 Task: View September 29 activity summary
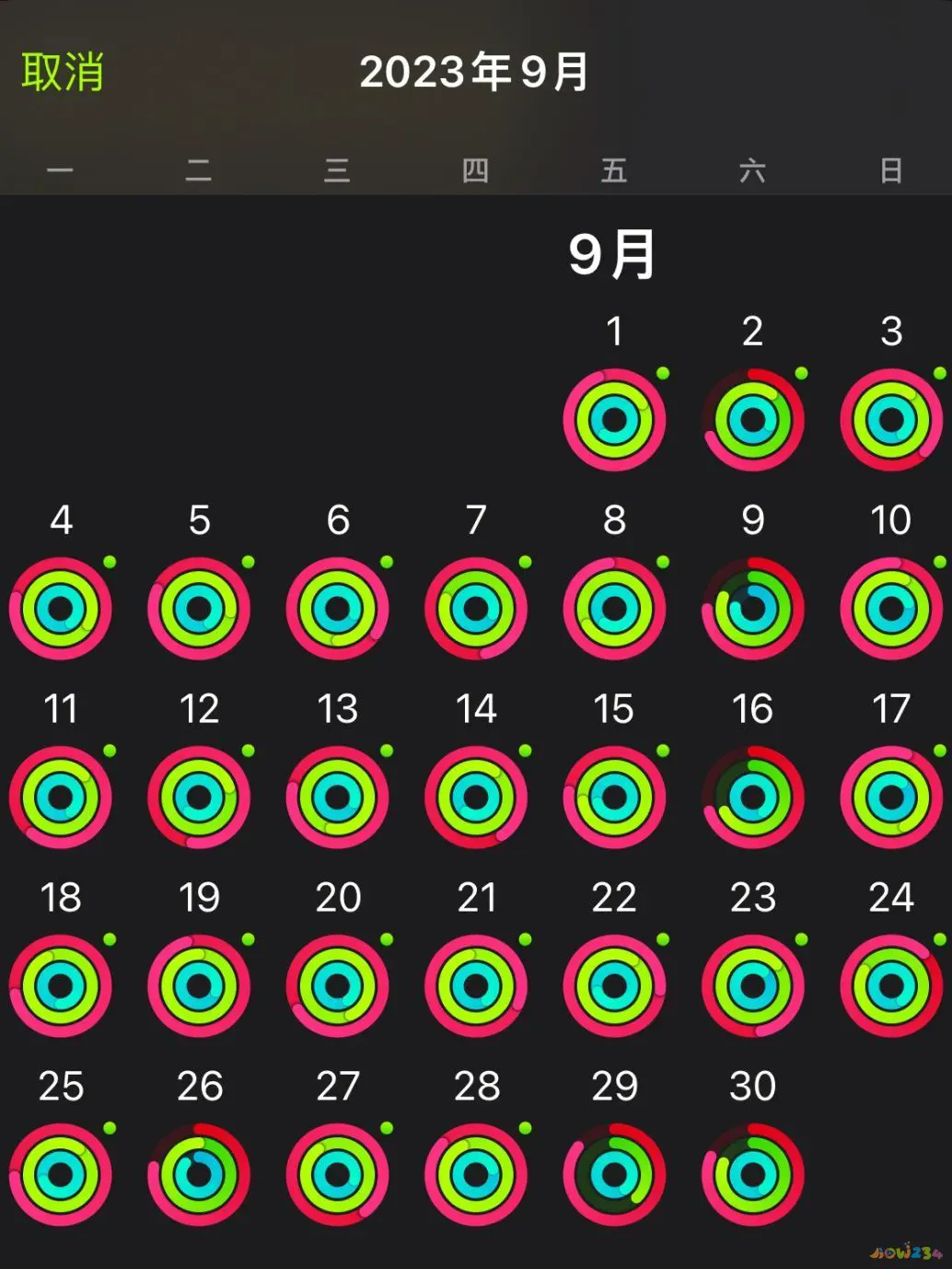pyautogui.click(x=614, y=1175)
